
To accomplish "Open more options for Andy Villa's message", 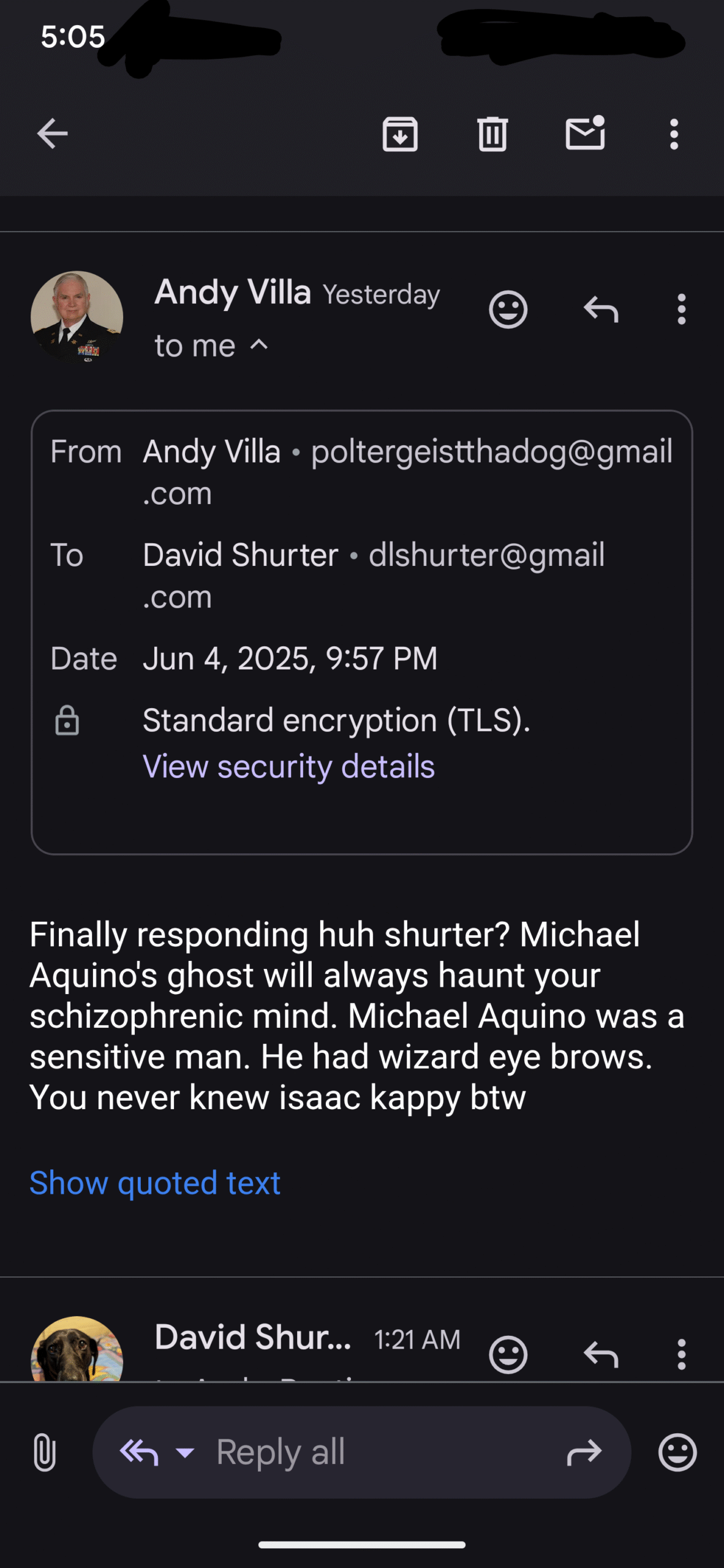I will click(681, 309).
